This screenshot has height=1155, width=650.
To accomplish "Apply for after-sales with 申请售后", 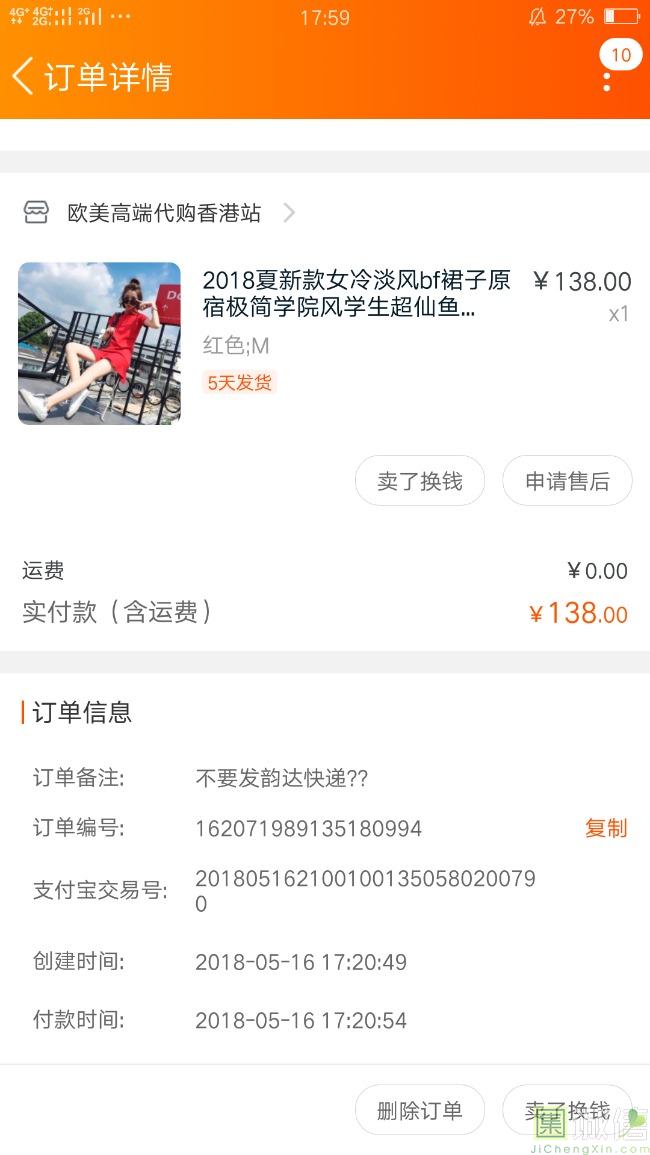I will click(567, 481).
